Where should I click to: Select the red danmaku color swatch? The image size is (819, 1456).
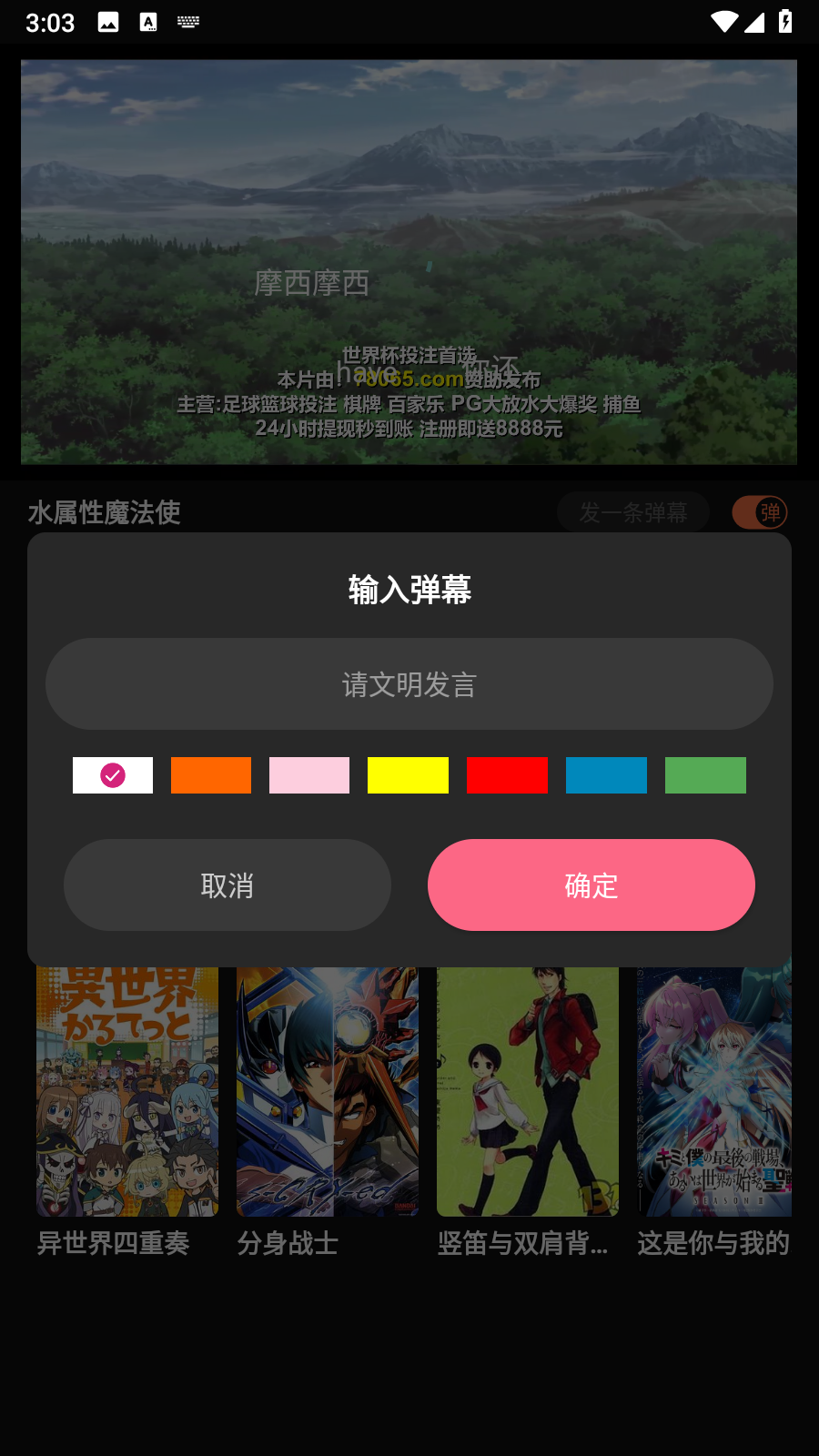pyautogui.click(x=507, y=775)
